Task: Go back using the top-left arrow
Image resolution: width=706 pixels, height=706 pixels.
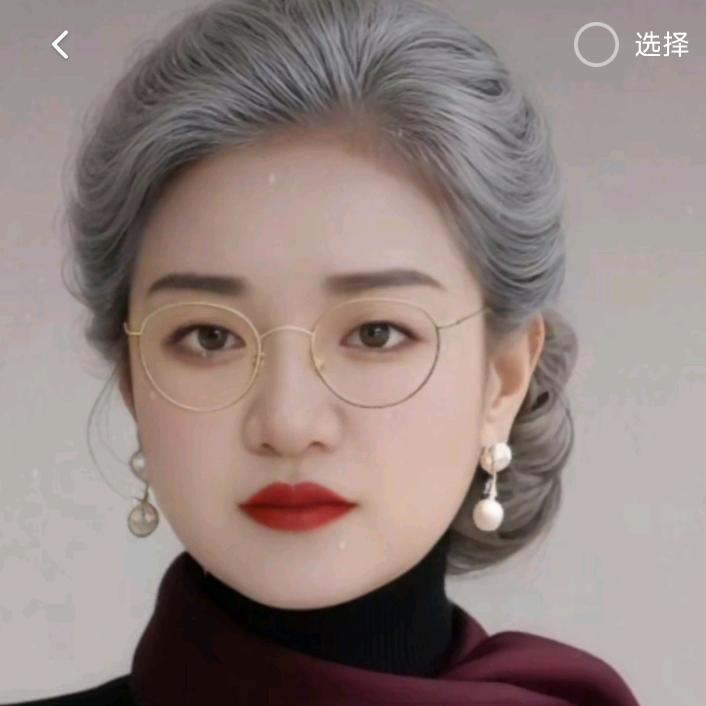Action: click(x=61, y=44)
